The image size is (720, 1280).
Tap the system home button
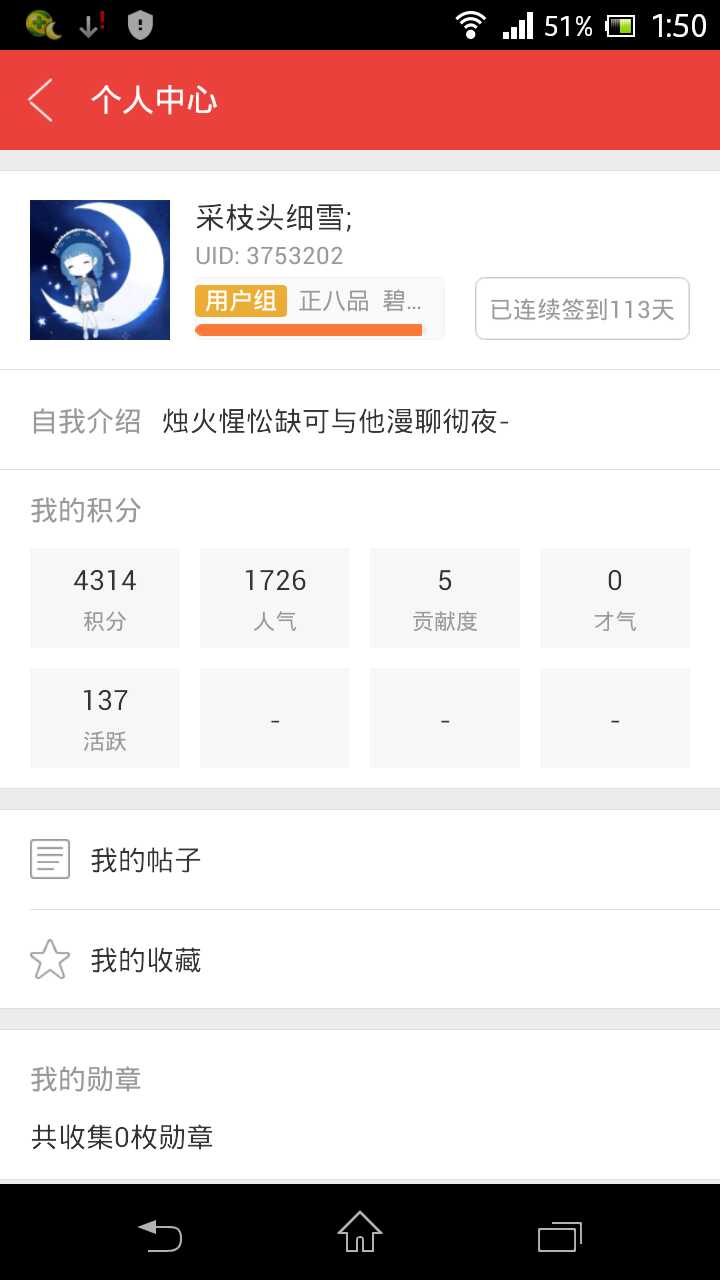(x=360, y=1232)
